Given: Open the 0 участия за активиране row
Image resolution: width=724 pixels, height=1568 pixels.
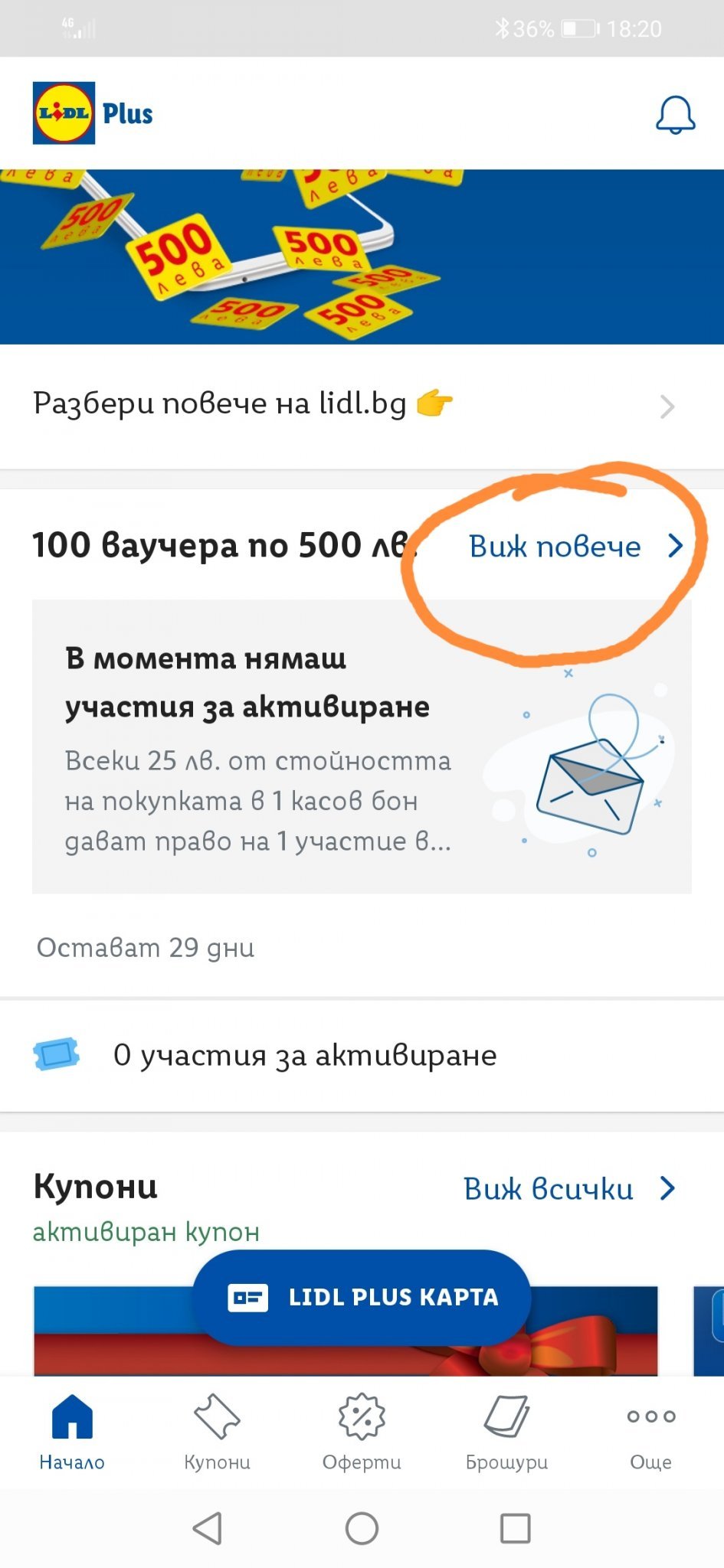Looking at the screenshot, I should (x=362, y=1055).
